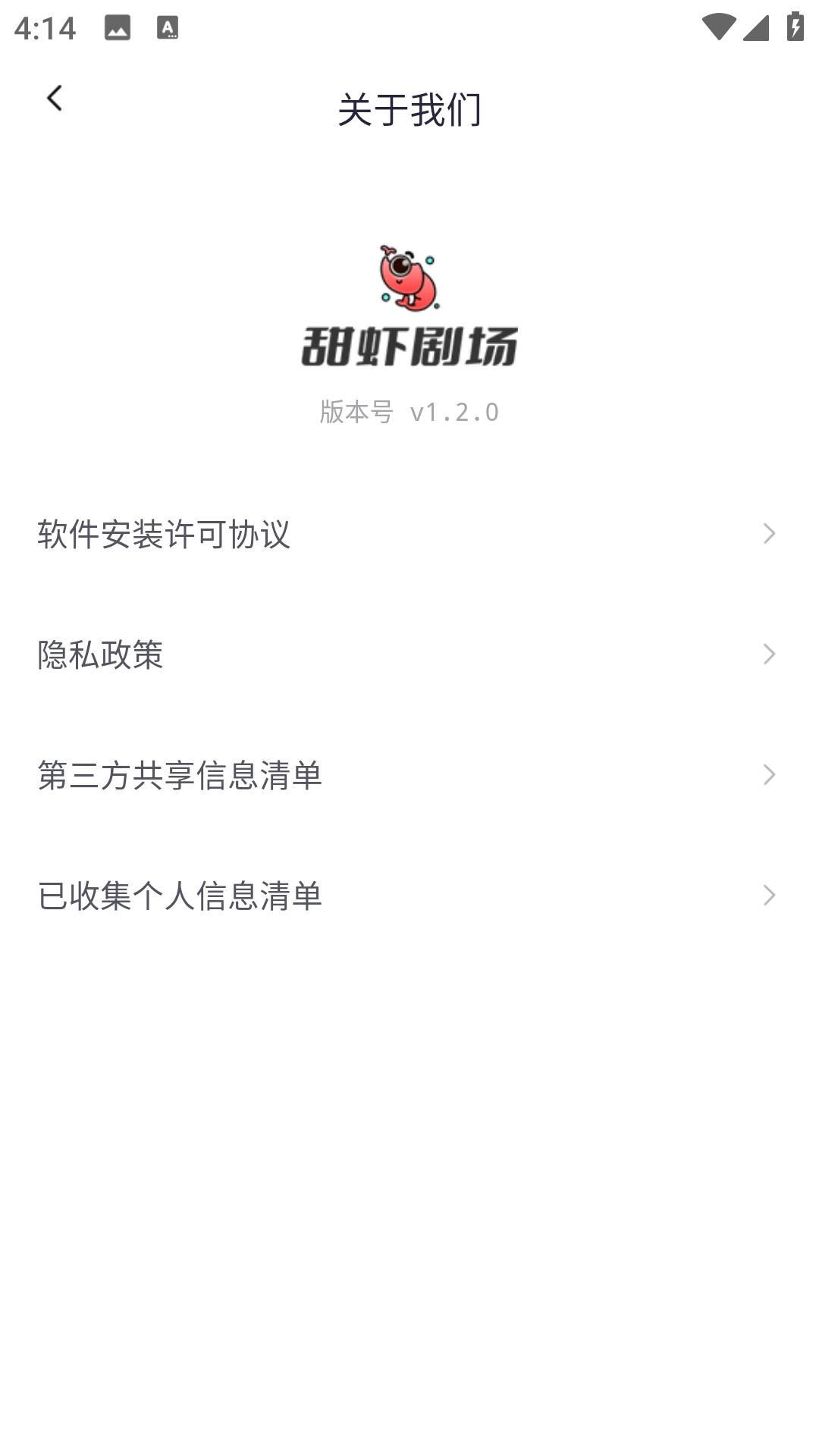This screenshot has width=819, height=1456.
Task: Tap the version number v1.2.0 text
Action: coord(453,411)
